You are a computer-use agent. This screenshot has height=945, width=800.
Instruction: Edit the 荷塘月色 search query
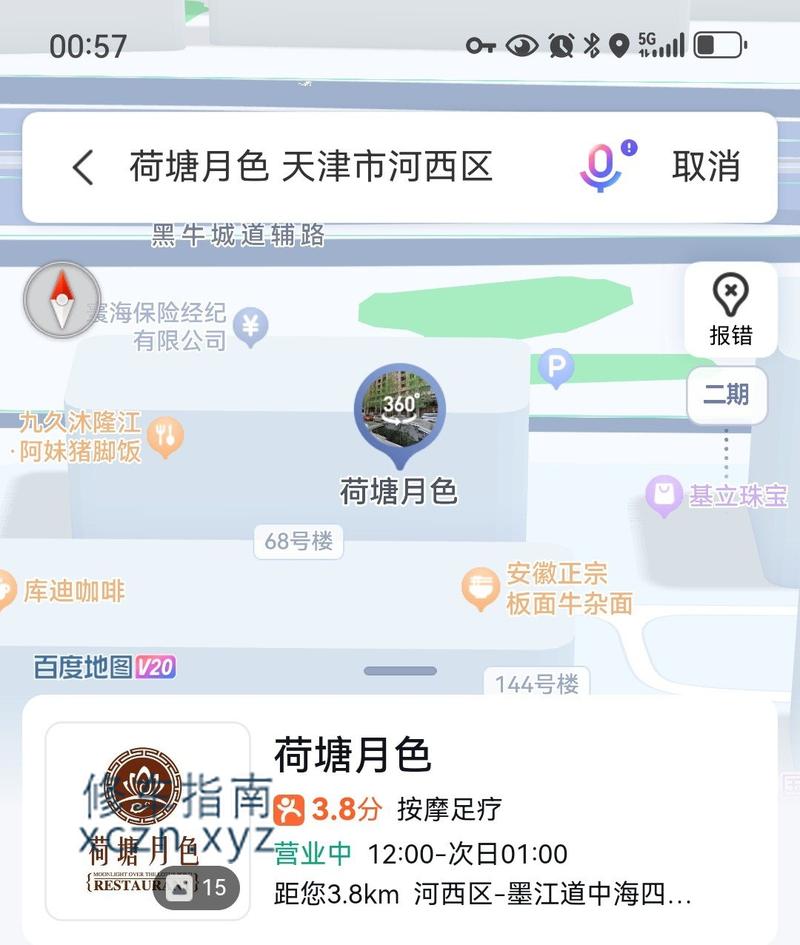(310, 167)
